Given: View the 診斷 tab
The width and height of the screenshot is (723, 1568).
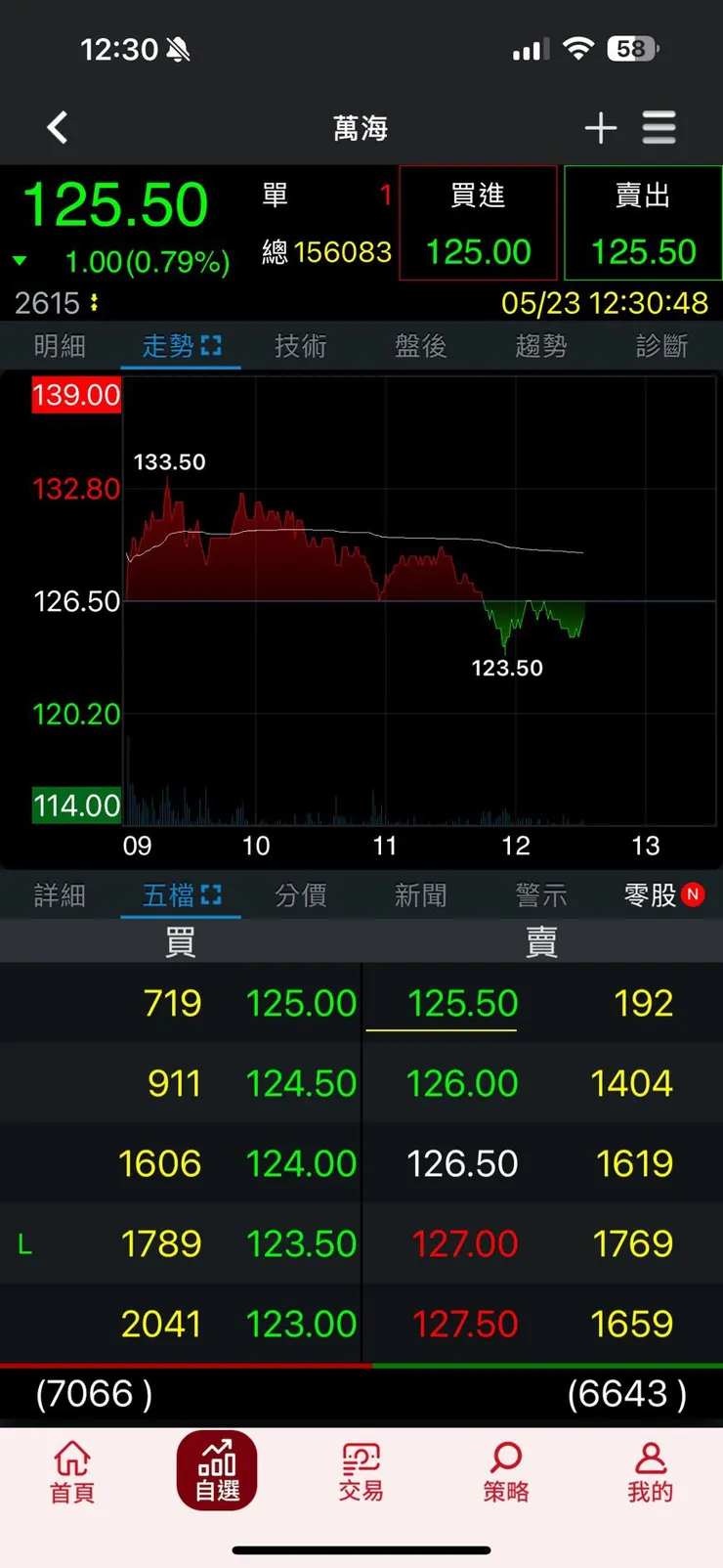Looking at the screenshot, I should coord(661,346).
